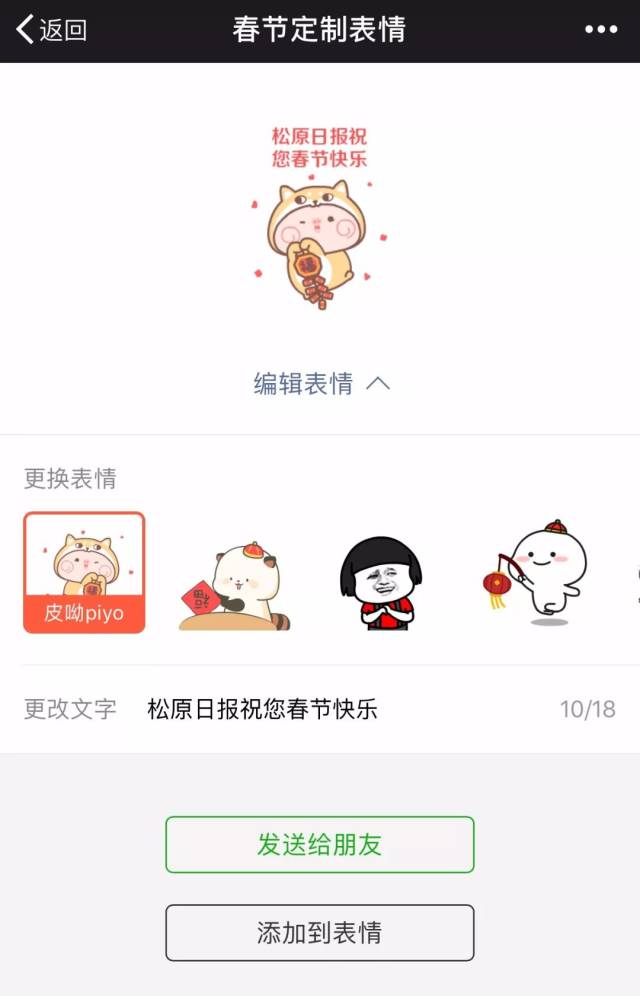Edit the text 松原日报祝您春节快乐
This screenshot has height=996, width=640.
click(262, 710)
